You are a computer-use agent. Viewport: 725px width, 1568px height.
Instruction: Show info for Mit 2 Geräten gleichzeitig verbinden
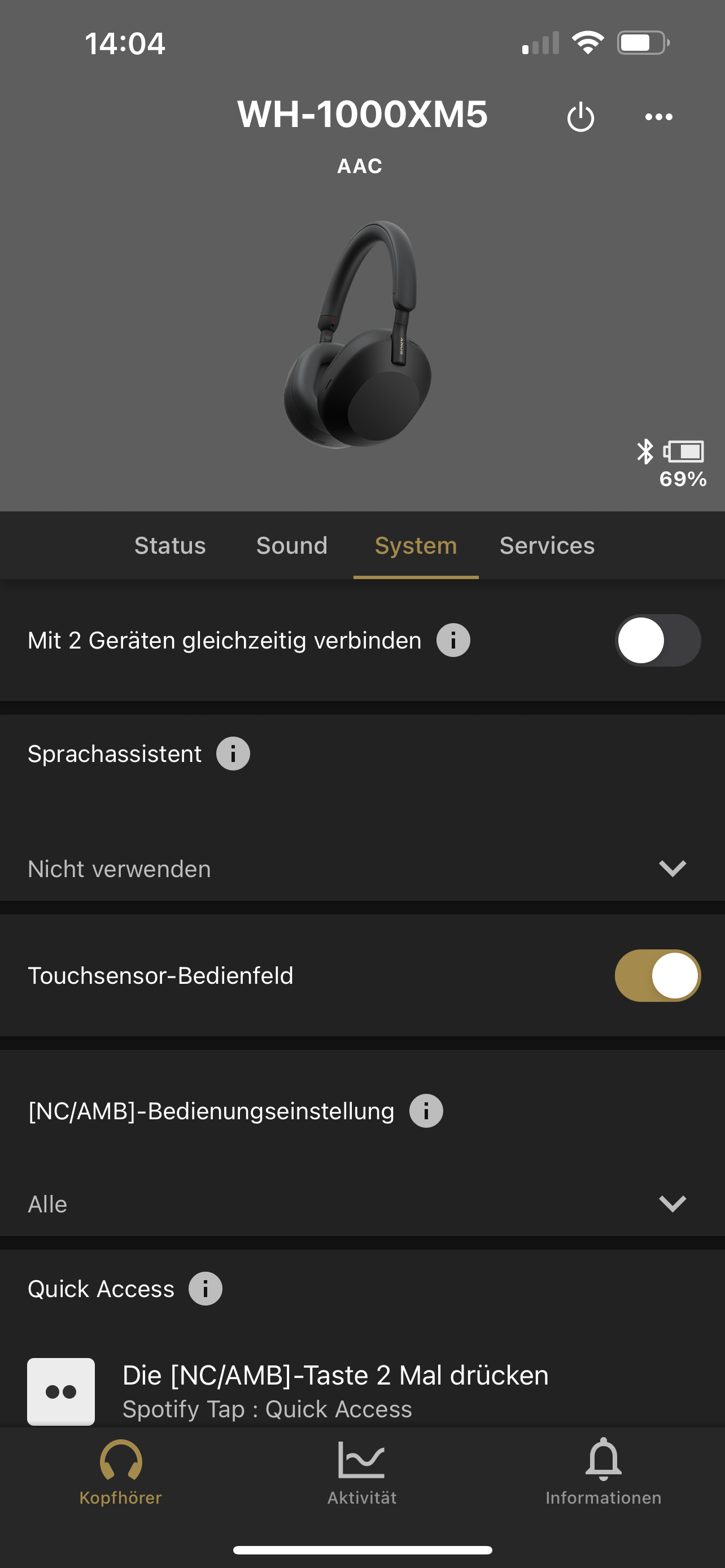[453, 640]
